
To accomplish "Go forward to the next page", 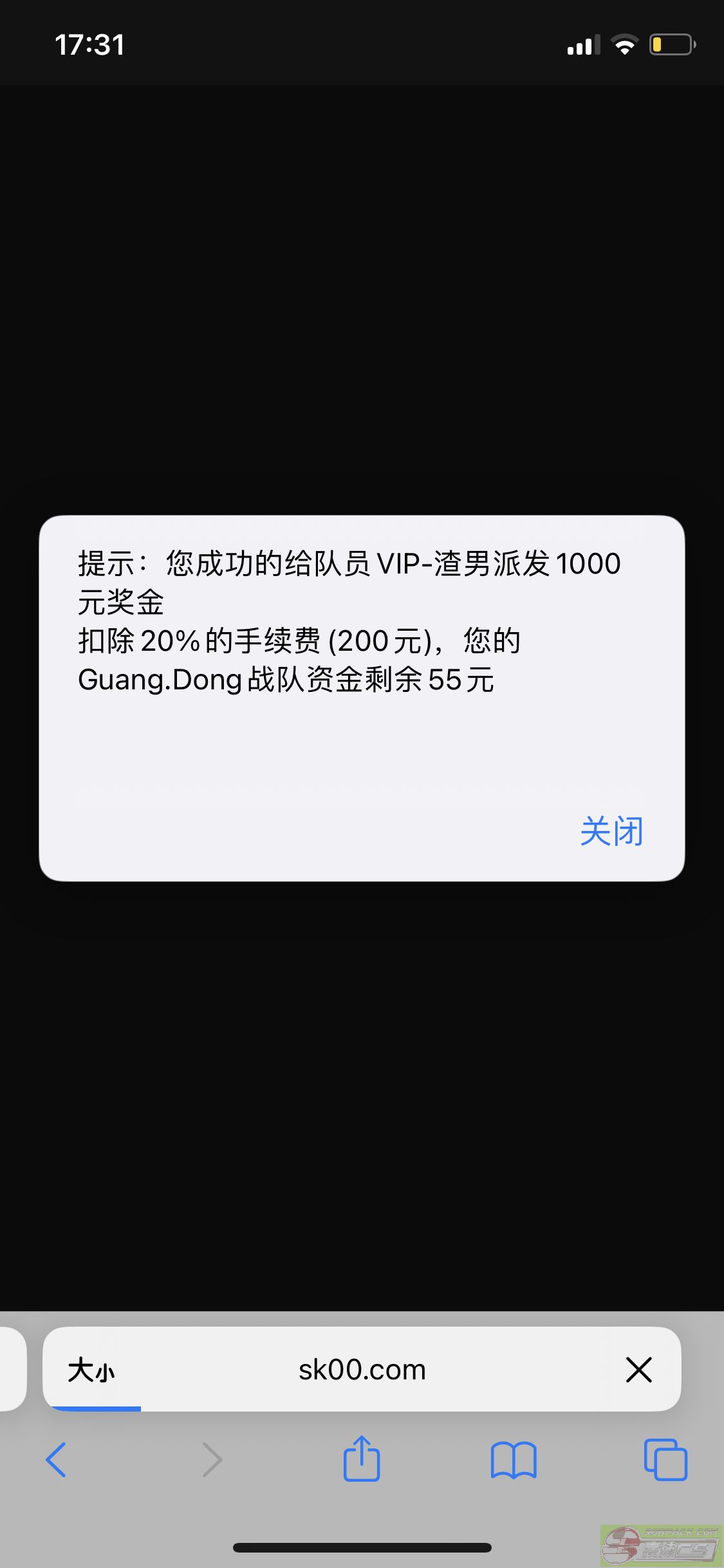I will pyautogui.click(x=212, y=1460).
